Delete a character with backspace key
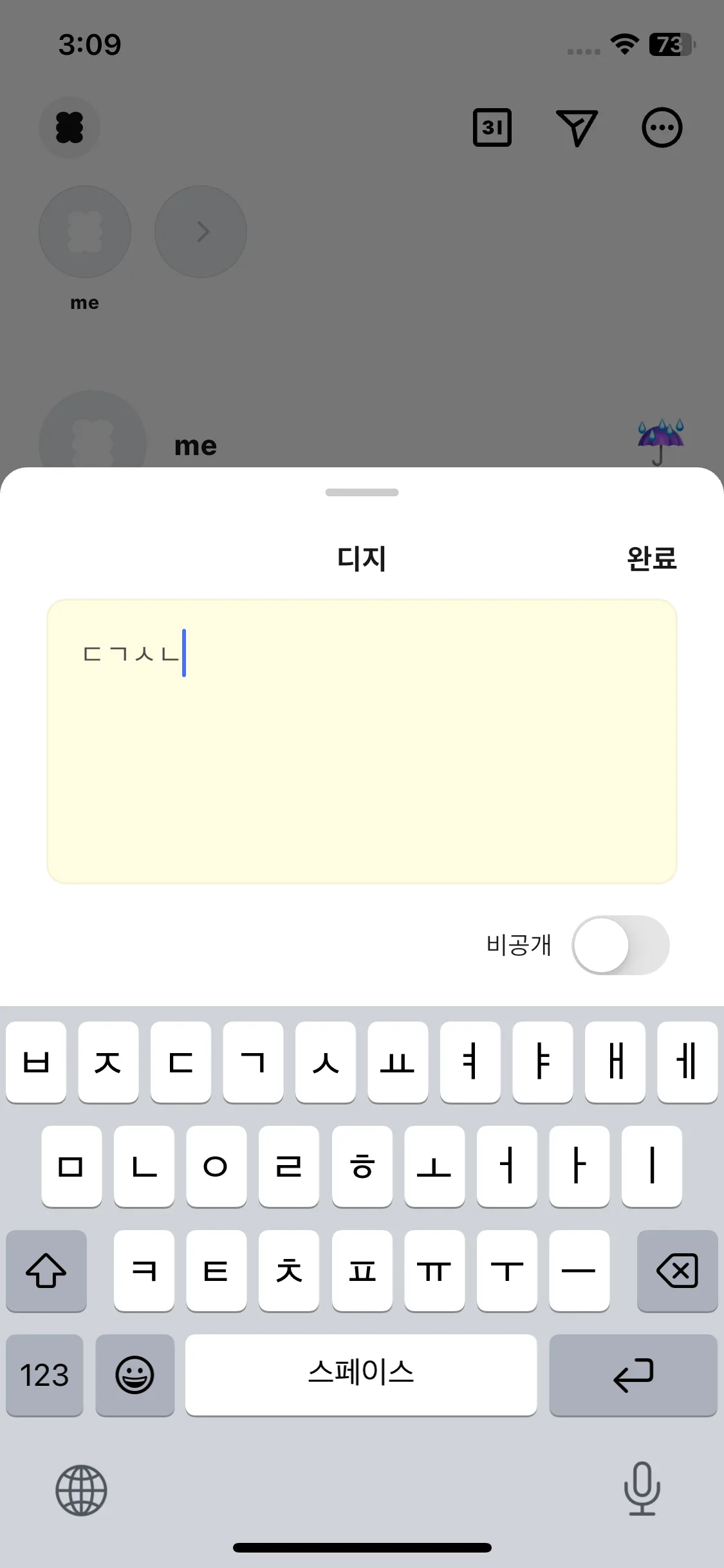Image resolution: width=724 pixels, height=1568 pixels. pos(677,1271)
